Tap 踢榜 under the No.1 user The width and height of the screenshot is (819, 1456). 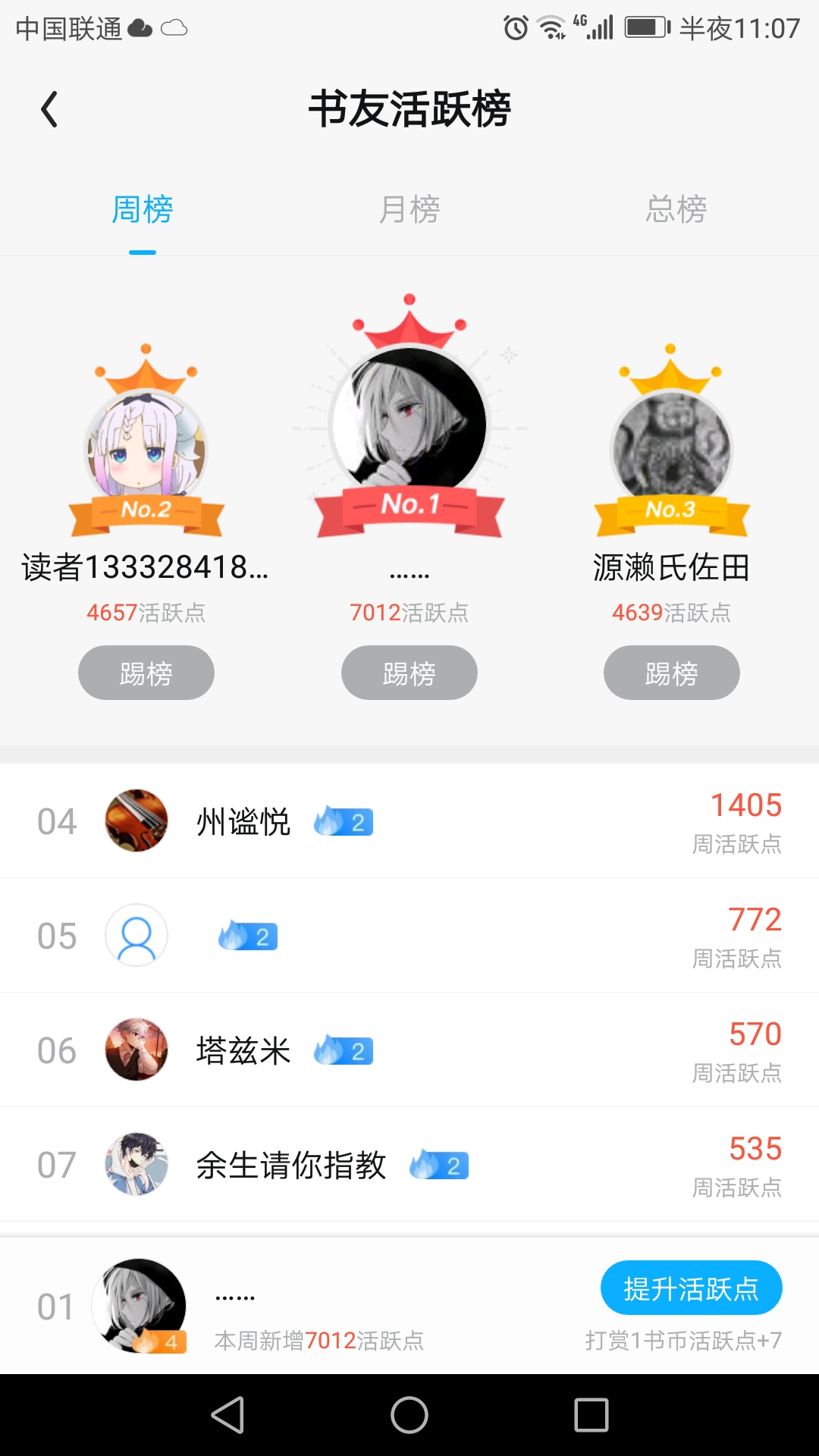(409, 673)
